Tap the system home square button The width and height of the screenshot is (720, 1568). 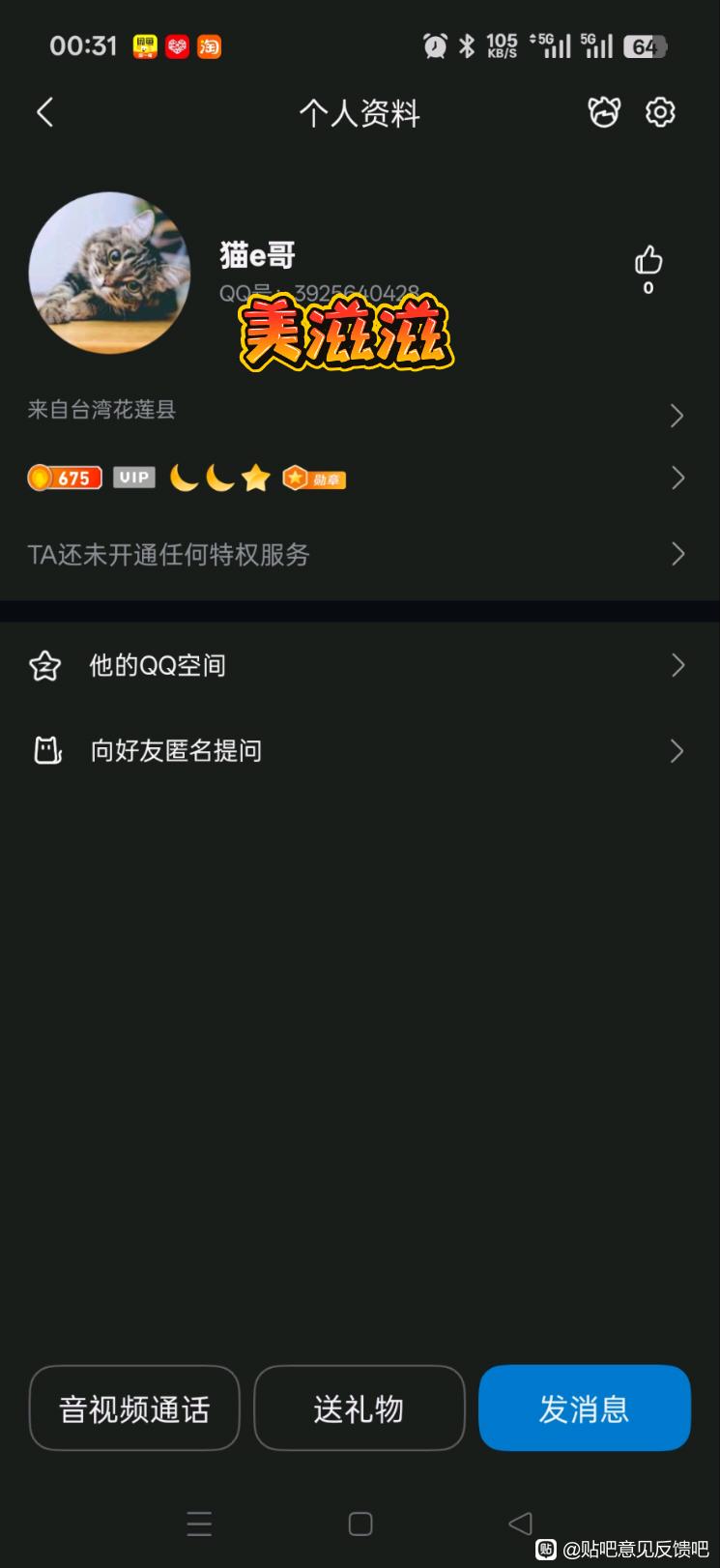pos(360,1524)
